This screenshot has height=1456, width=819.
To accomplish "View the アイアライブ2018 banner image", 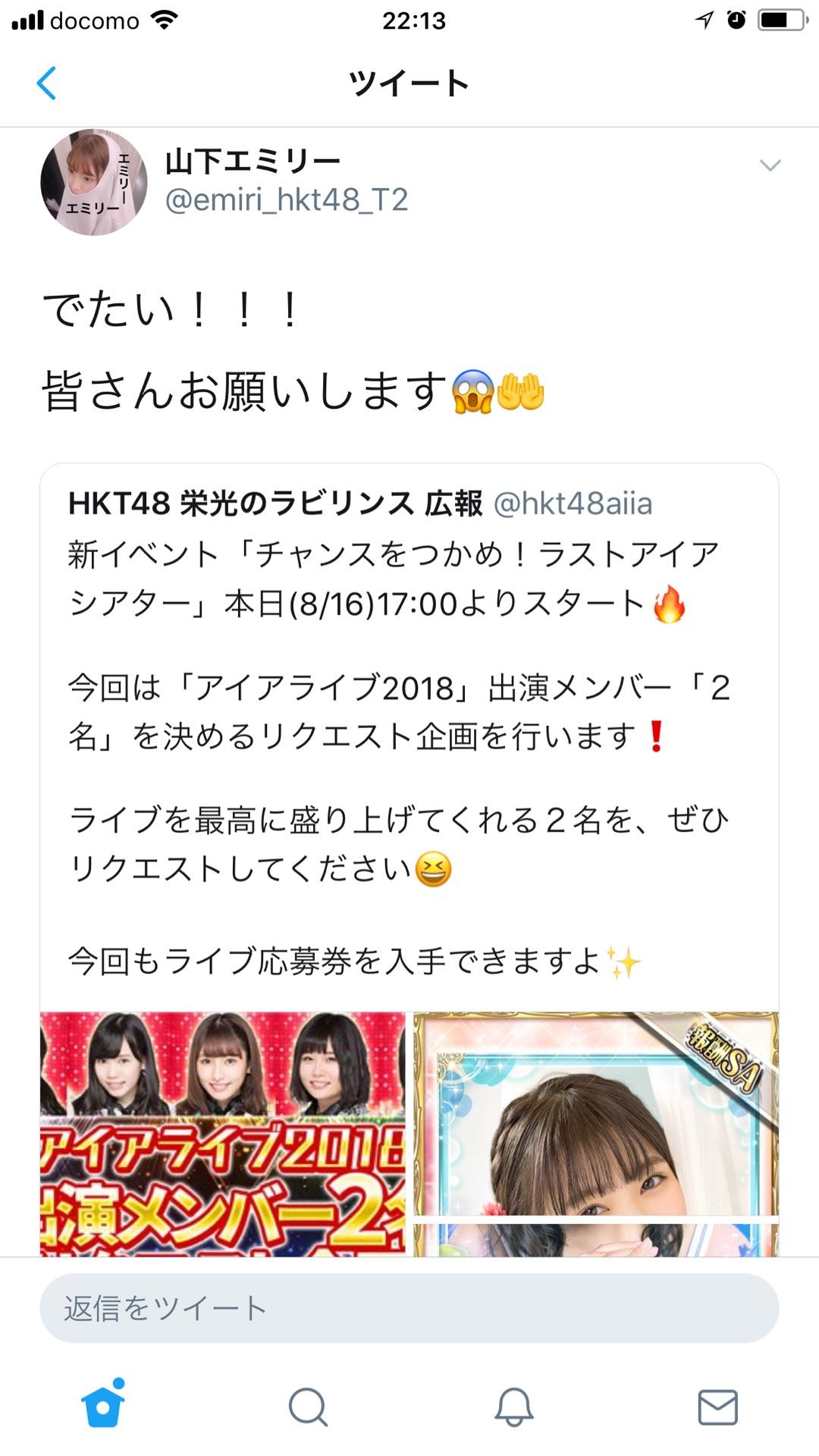I will [x=223, y=1133].
